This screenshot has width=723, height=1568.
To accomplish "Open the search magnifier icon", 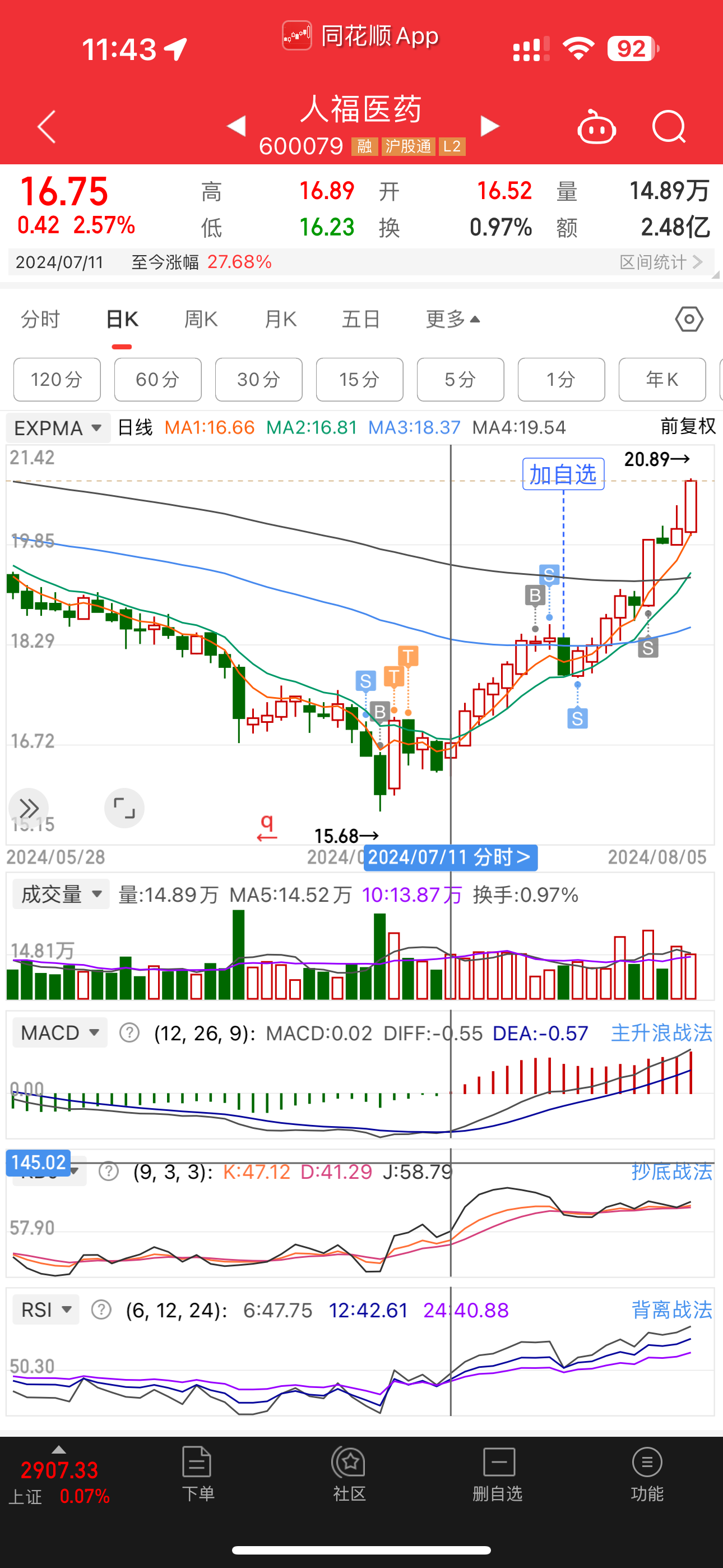I will pos(668,127).
